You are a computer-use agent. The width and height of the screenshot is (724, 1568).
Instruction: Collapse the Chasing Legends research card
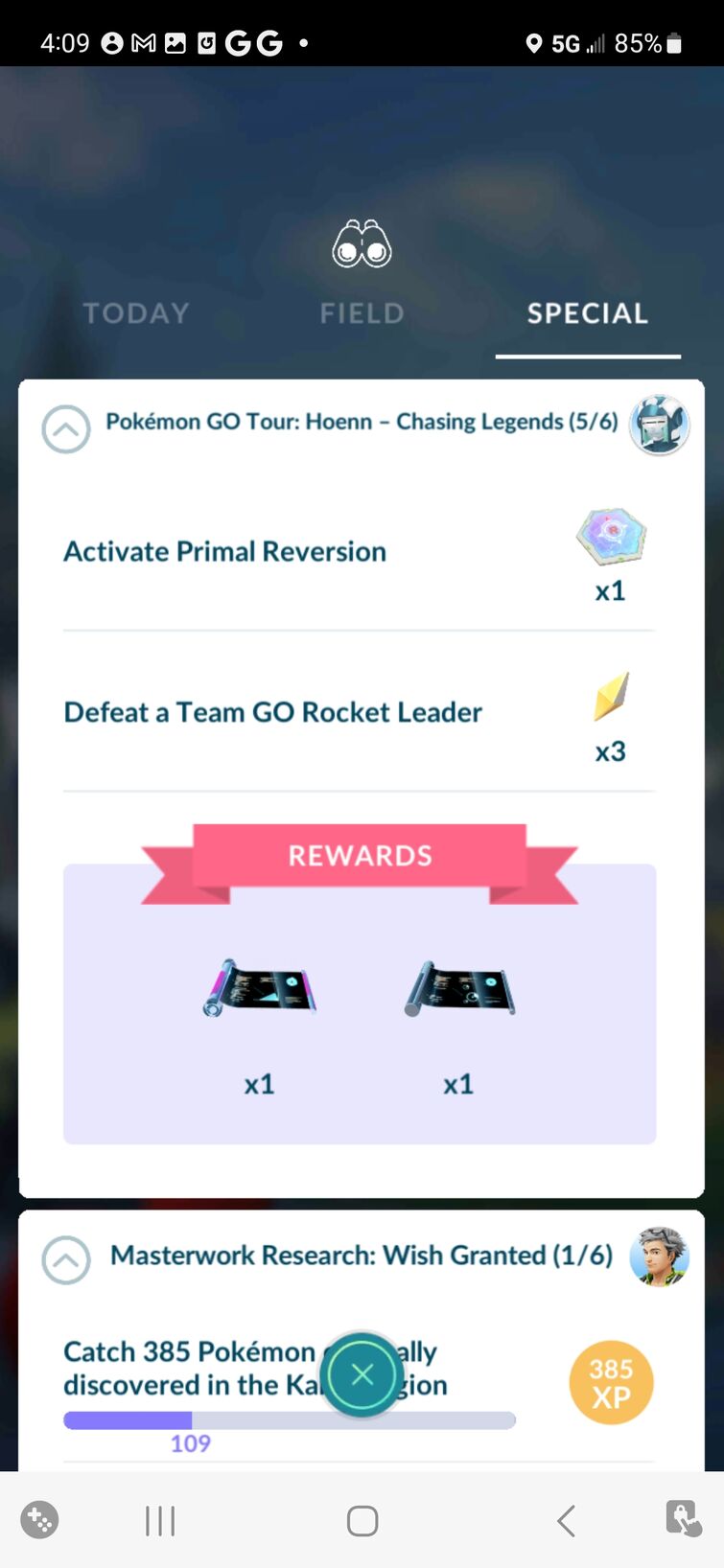point(65,428)
